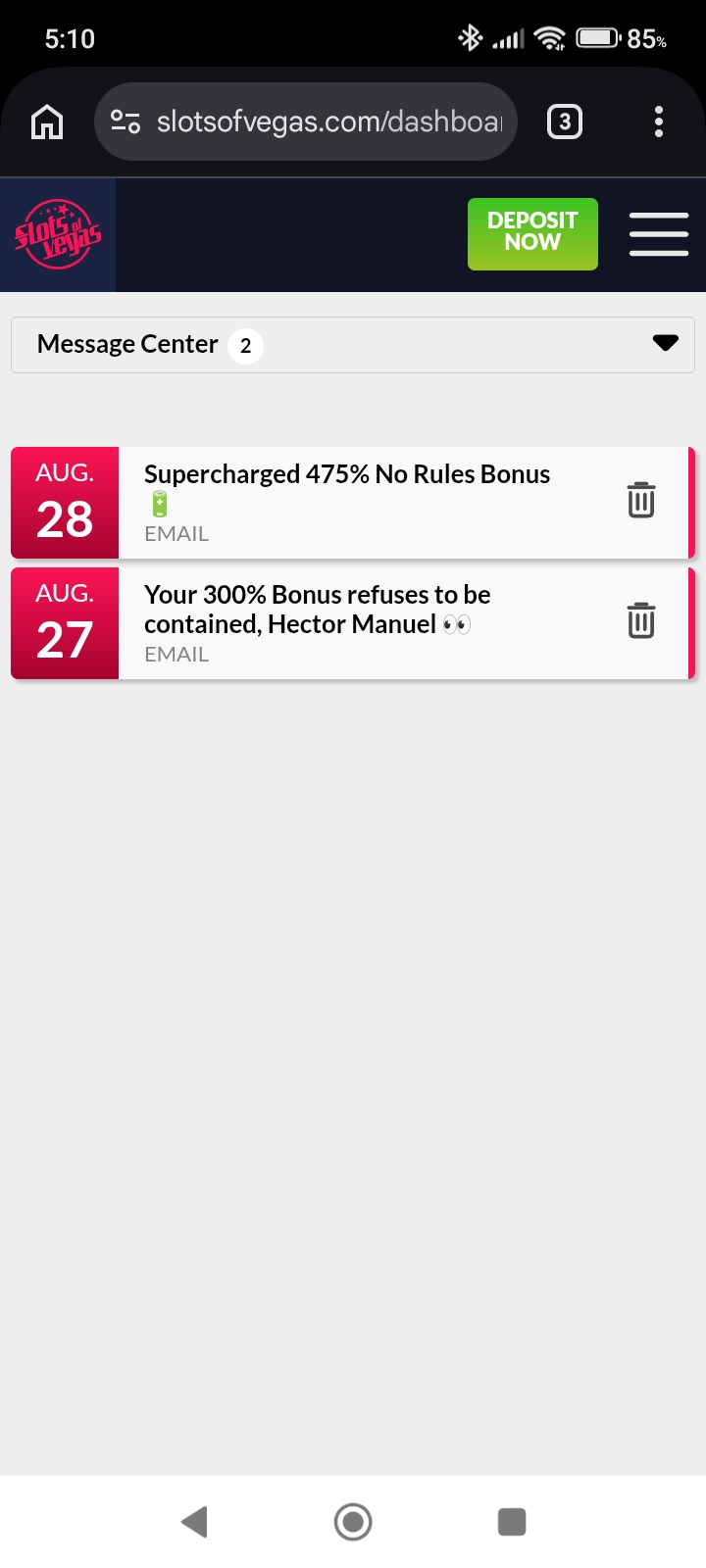Screen dimensions: 706x1568
Task: Tap the Deposit Now button
Action: pyautogui.click(x=532, y=234)
